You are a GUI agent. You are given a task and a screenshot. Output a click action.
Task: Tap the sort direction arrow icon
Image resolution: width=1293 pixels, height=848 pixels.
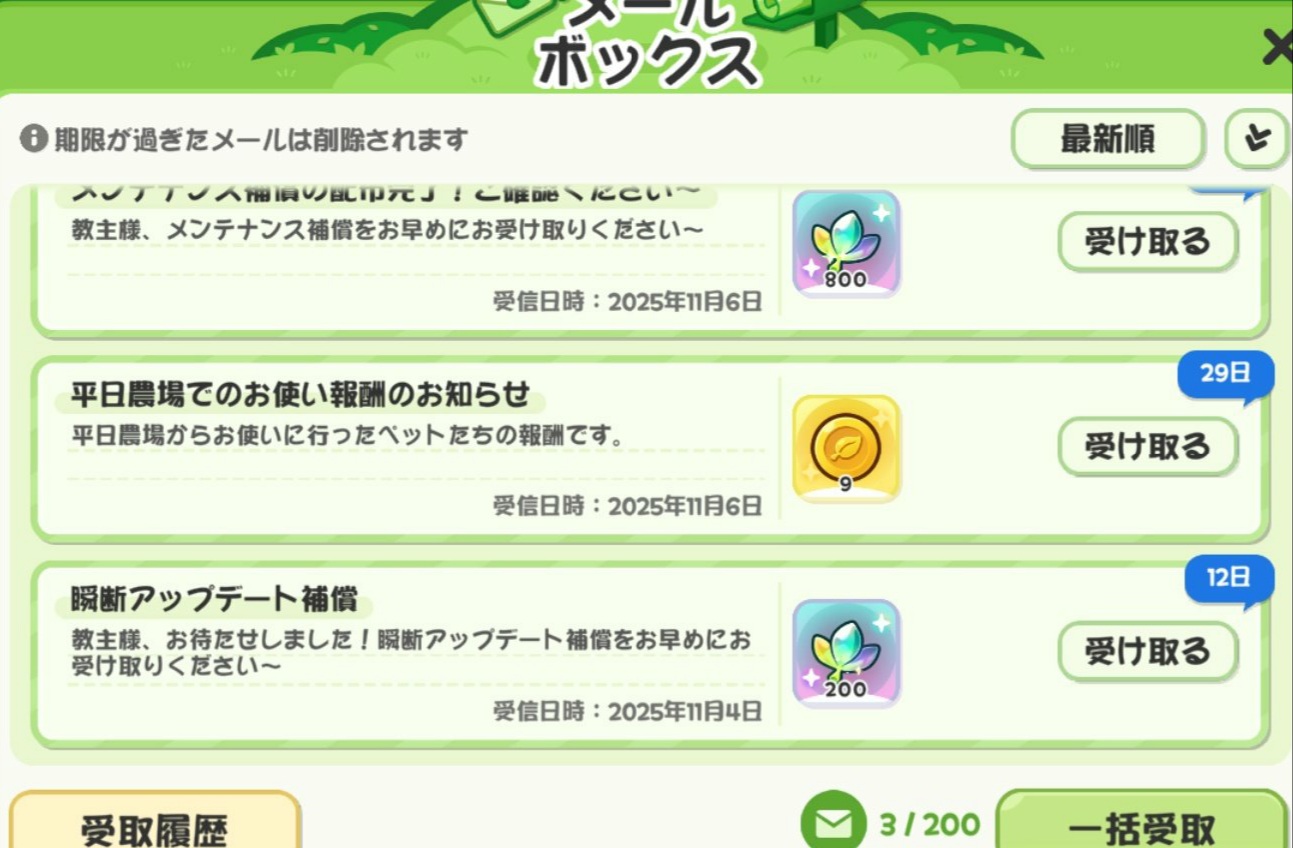click(x=1256, y=139)
